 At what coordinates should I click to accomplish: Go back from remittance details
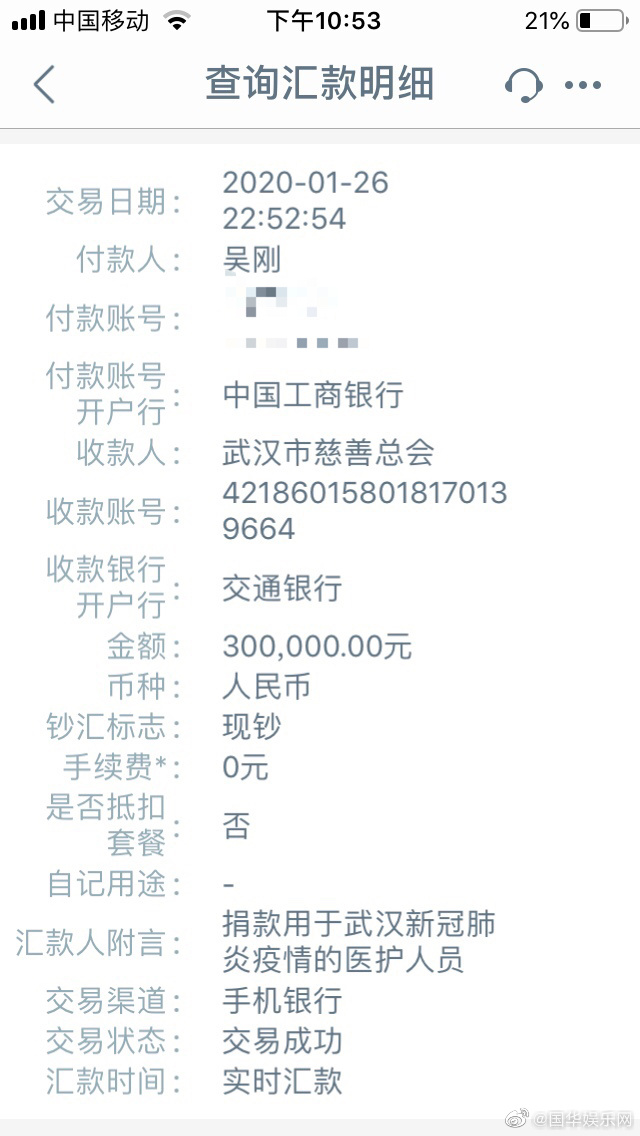[x=44, y=85]
